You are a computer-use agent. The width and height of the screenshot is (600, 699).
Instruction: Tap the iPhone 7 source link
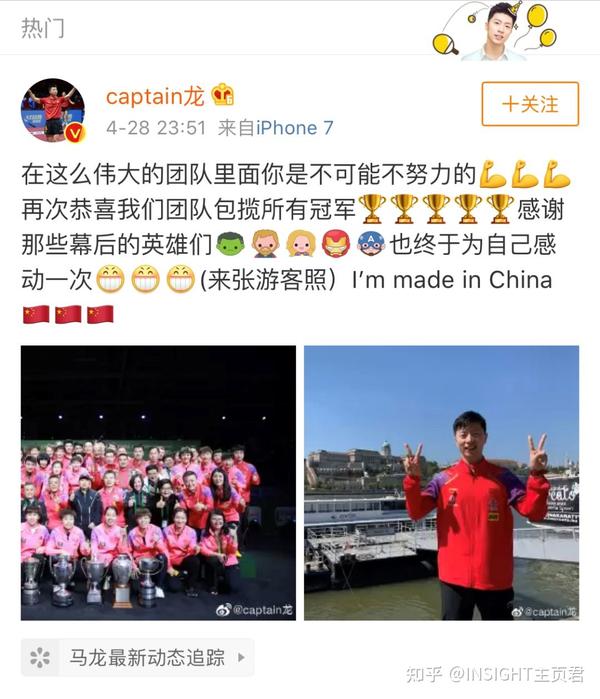click(295, 128)
